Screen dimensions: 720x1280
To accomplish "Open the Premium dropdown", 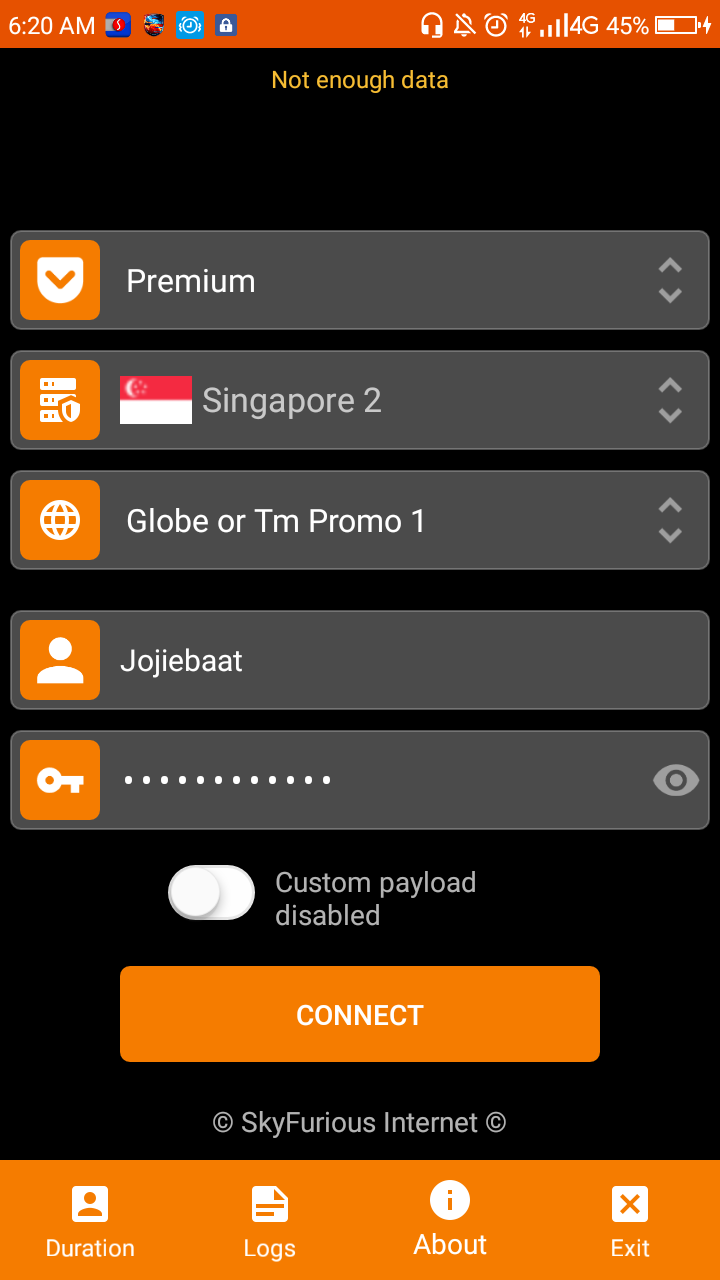I will pos(360,280).
